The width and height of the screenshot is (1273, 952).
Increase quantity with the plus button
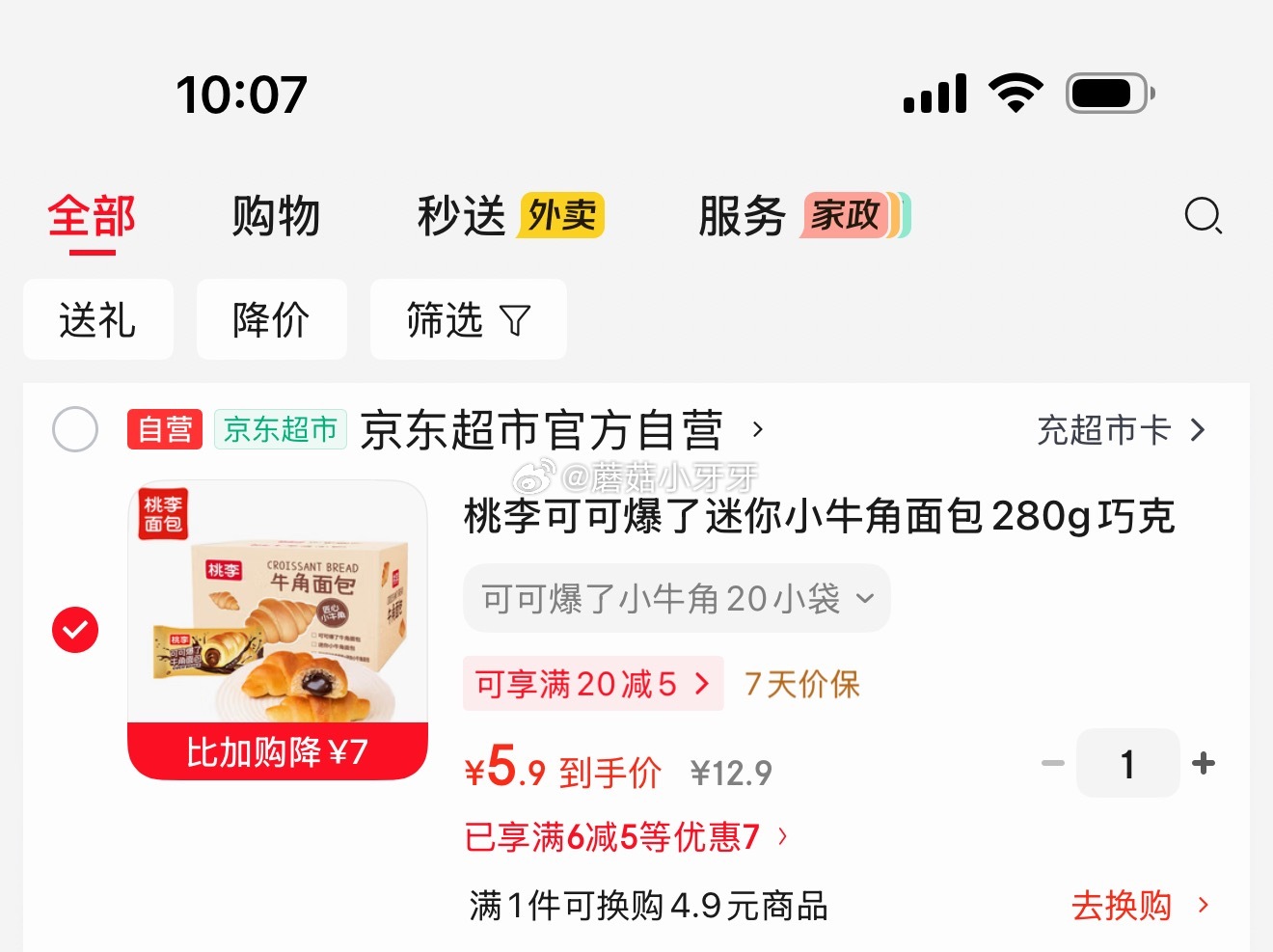point(1204,763)
